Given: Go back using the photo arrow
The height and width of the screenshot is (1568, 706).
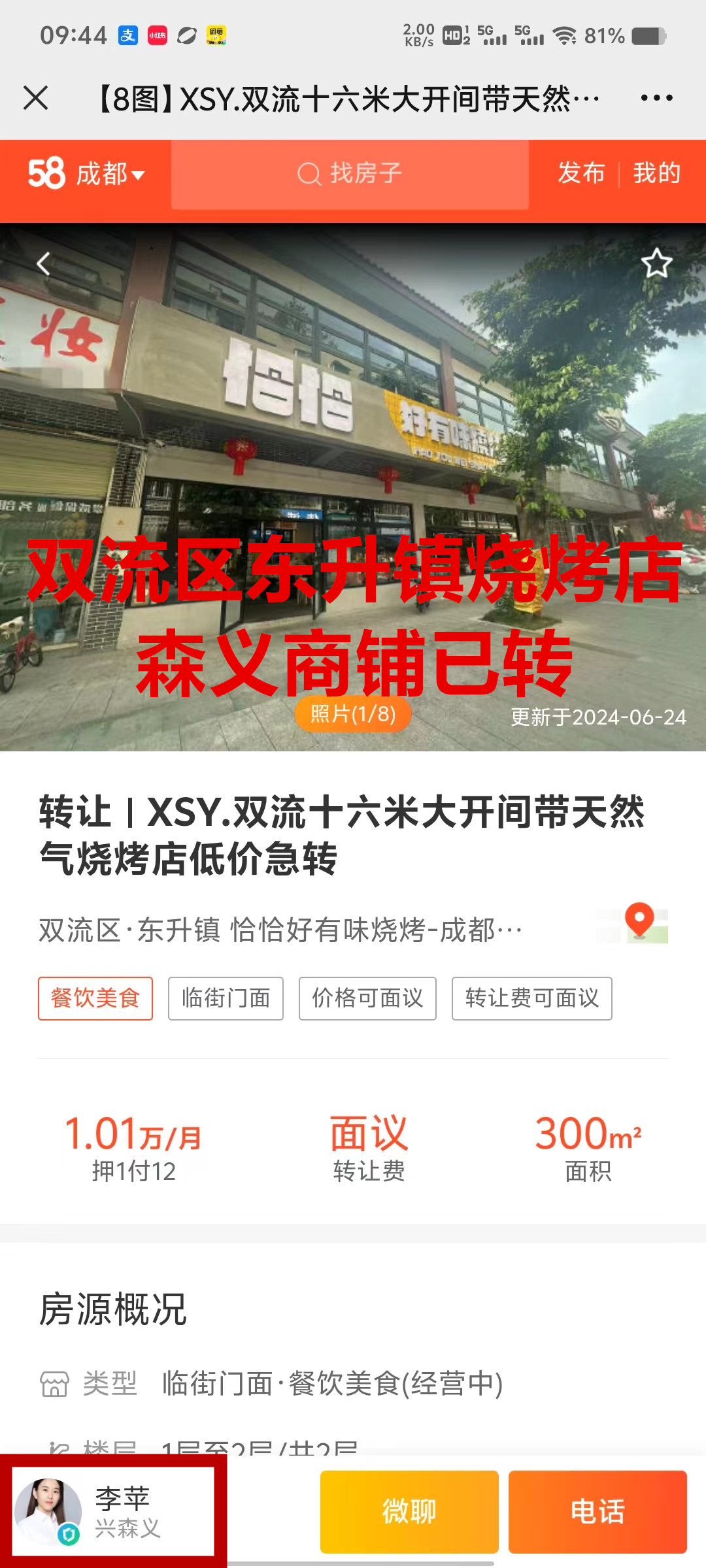Looking at the screenshot, I should click(x=43, y=264).
